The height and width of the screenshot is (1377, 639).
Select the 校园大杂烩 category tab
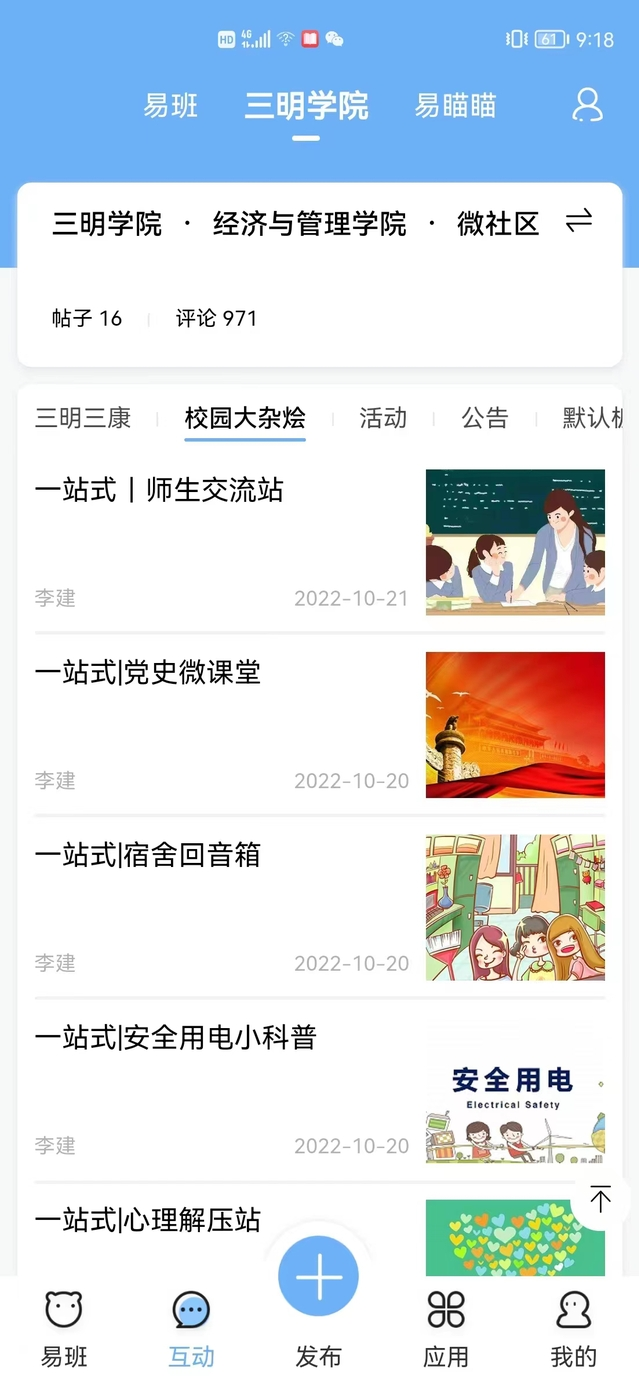click(x=245, y=418)
